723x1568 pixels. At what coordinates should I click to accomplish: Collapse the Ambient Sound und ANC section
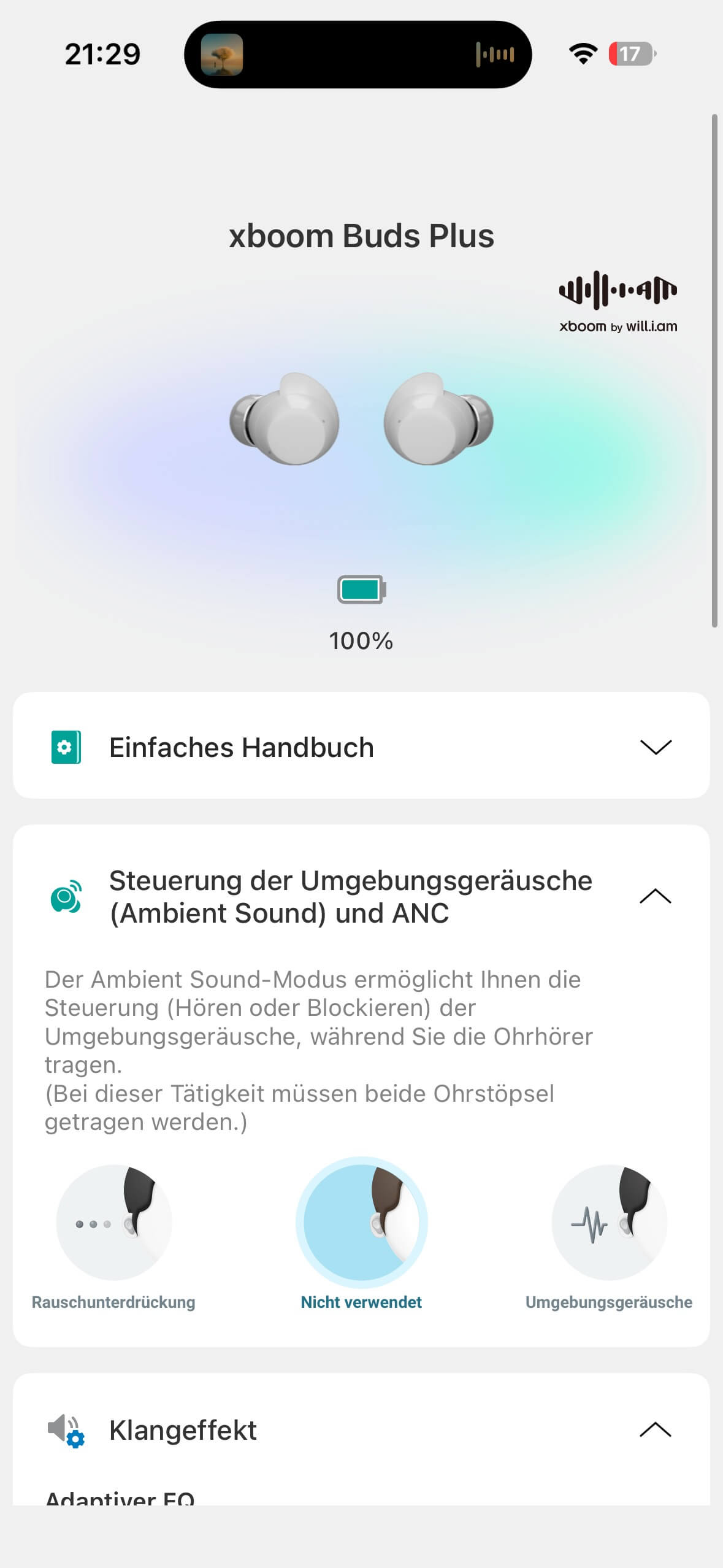coord(655,896)
